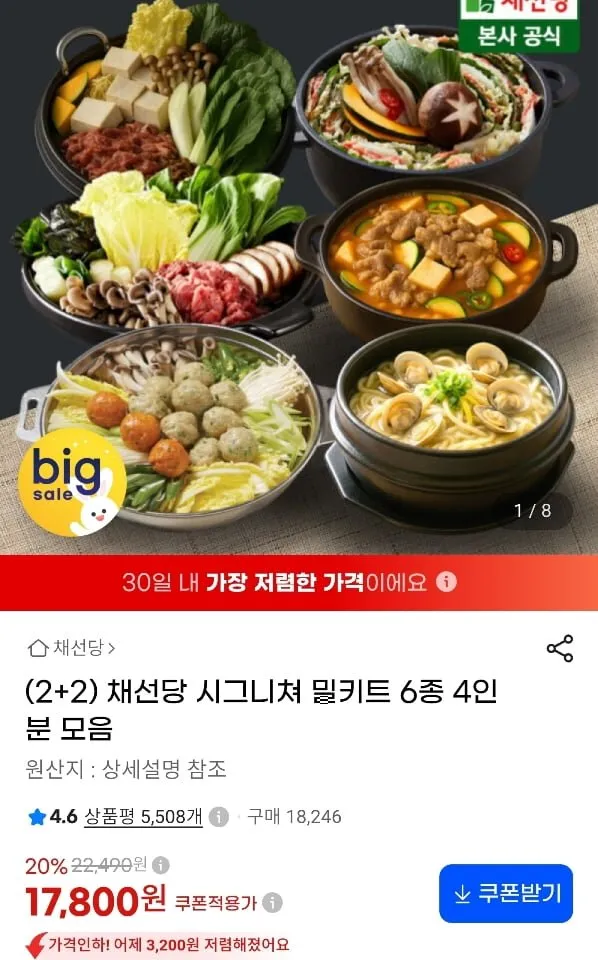
Task: Tap info icon beside original price 22,490원
Action: [x=160, y=865]
